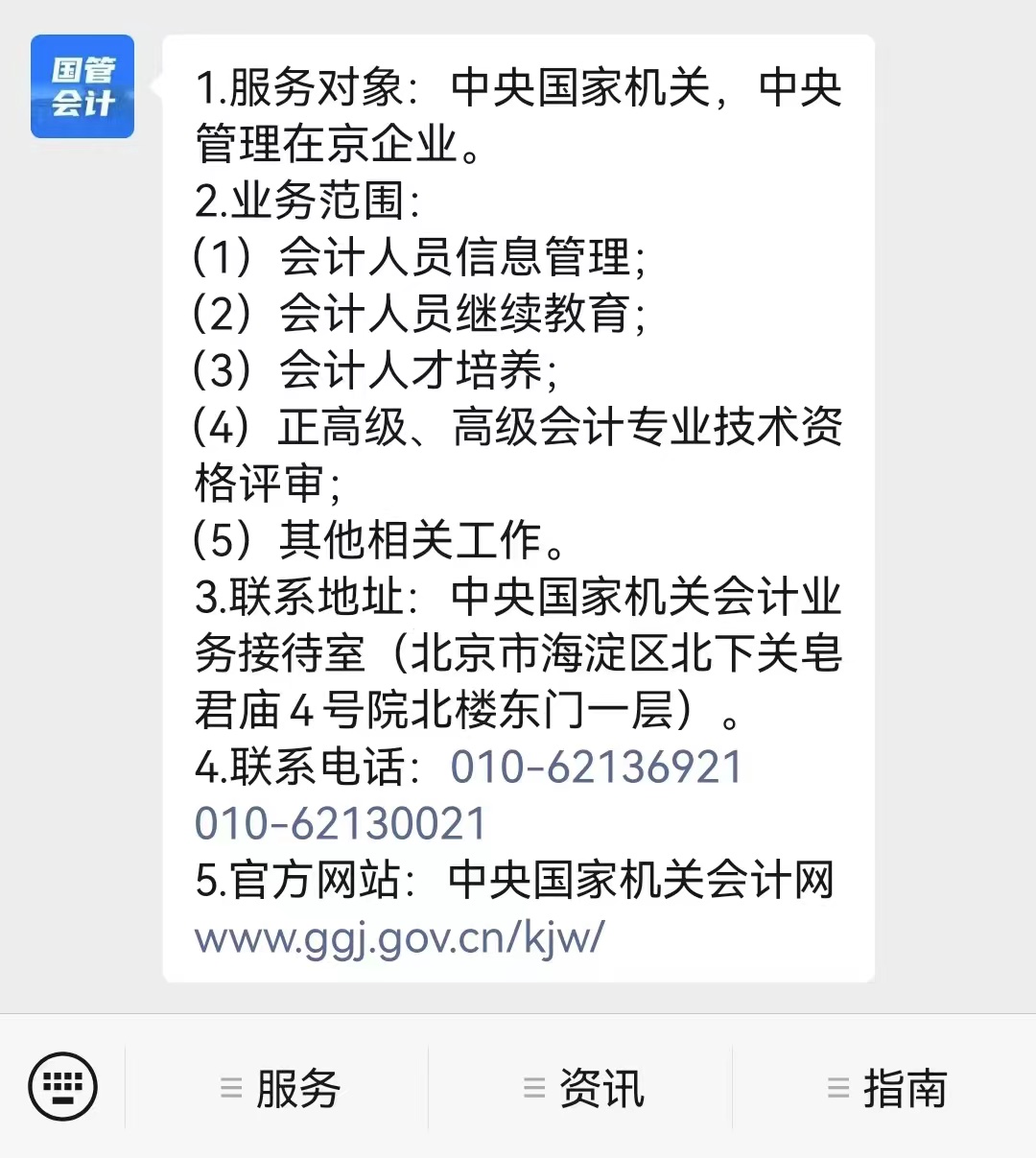Open the www.ggj.gov.cn/kjw/ website link
1036x1158 pixels.
[399, 937]
